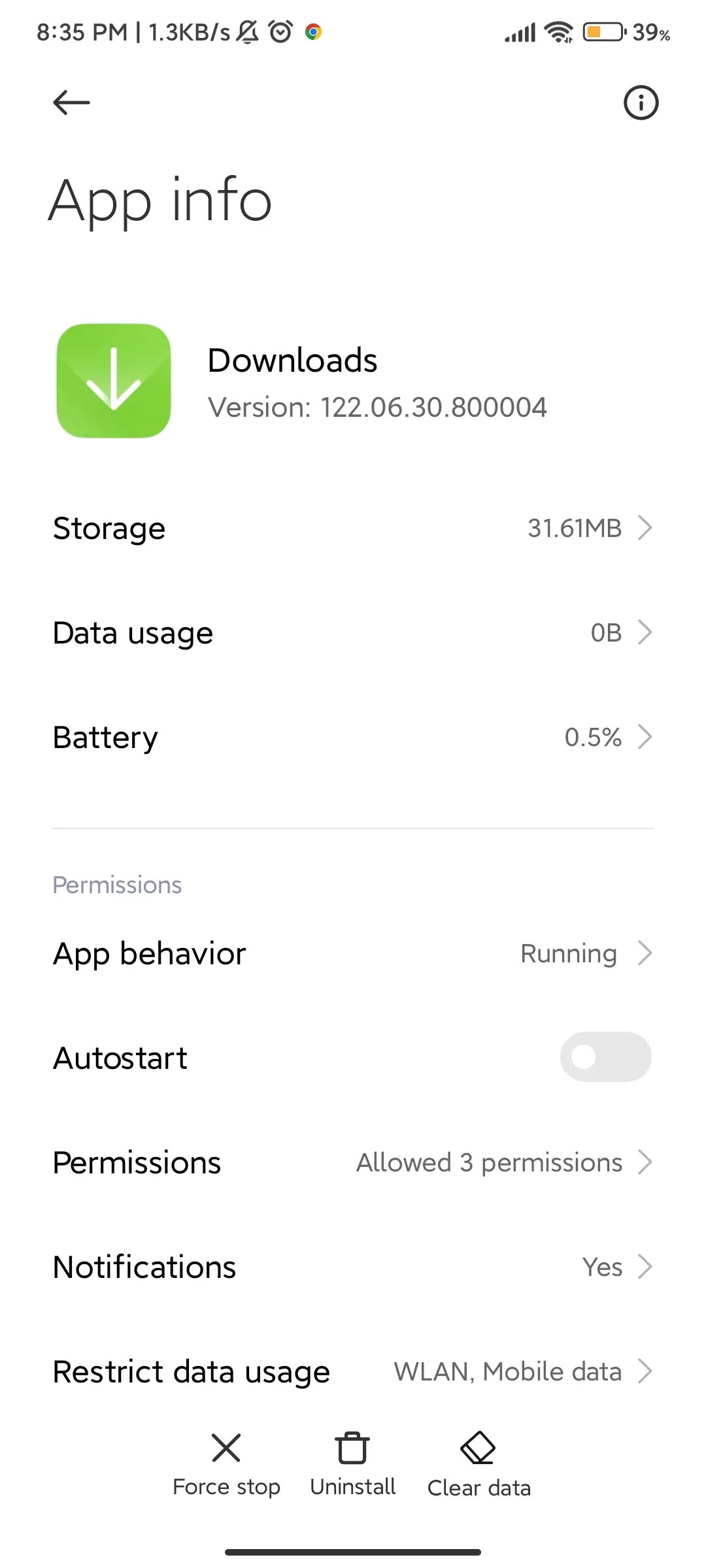
Task: Open Restrict data usage options
Action: tap(353, 1371)
